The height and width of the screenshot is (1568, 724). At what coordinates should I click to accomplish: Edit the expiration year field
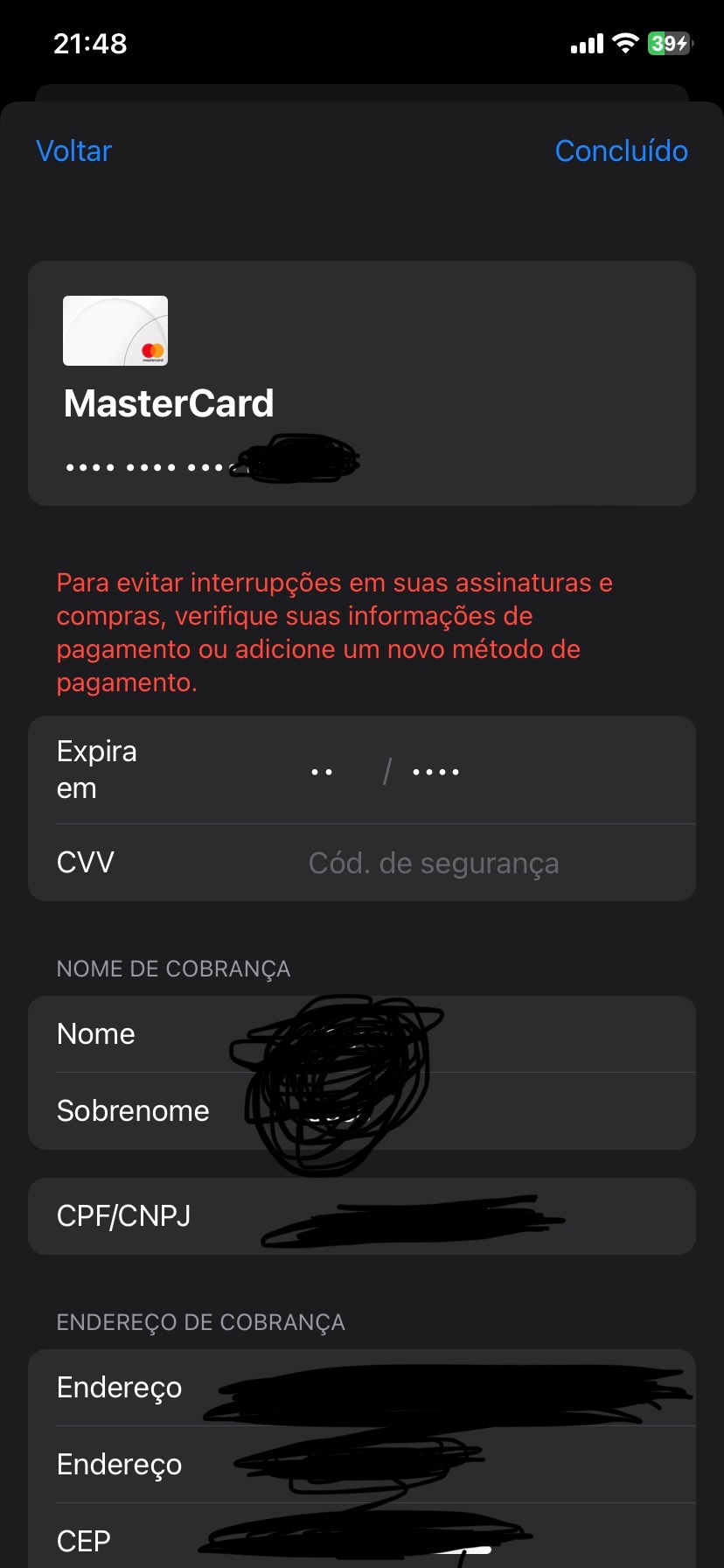[x=435, y=772]
